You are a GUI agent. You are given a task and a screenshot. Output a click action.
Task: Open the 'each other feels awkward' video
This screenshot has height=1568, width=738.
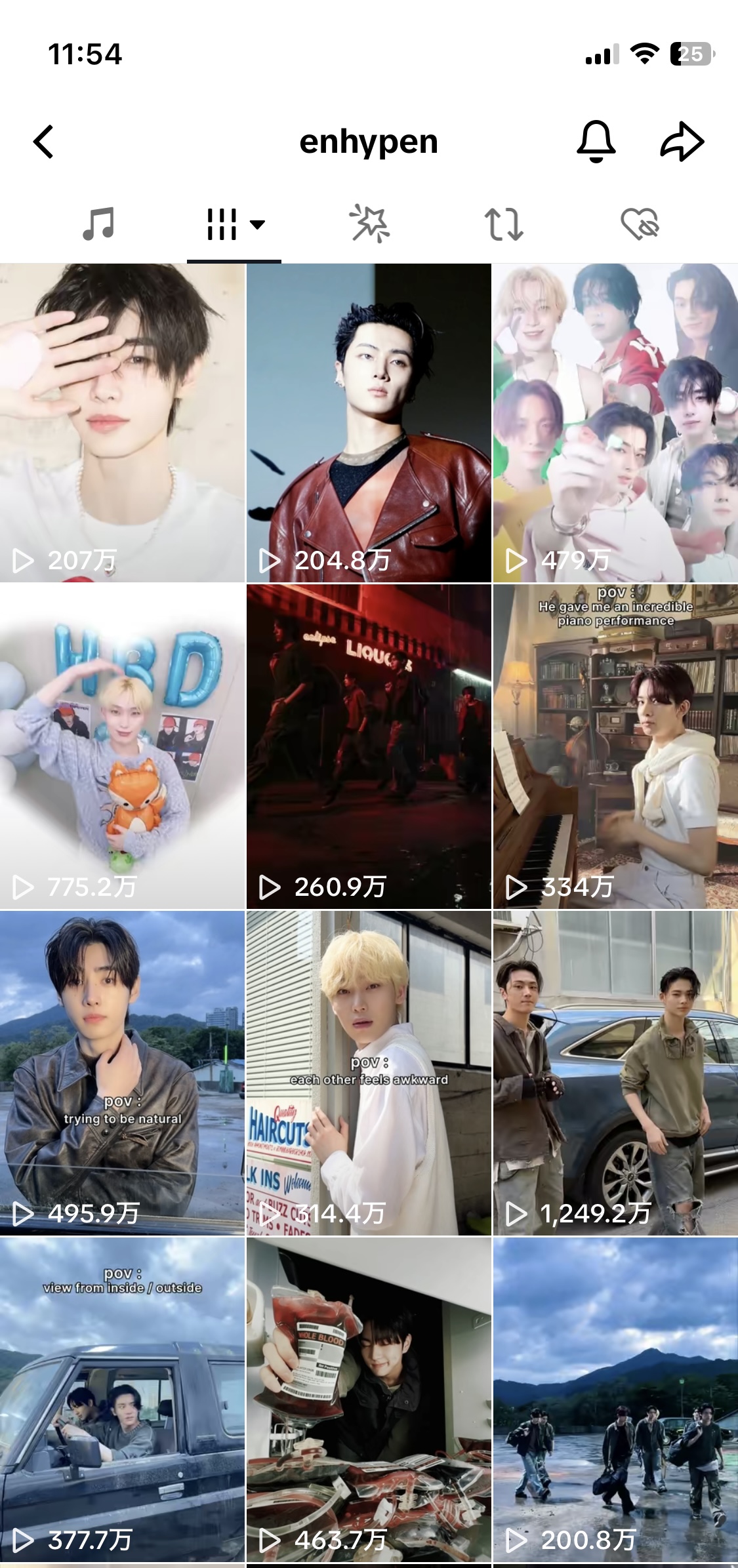coord(369,1073)
